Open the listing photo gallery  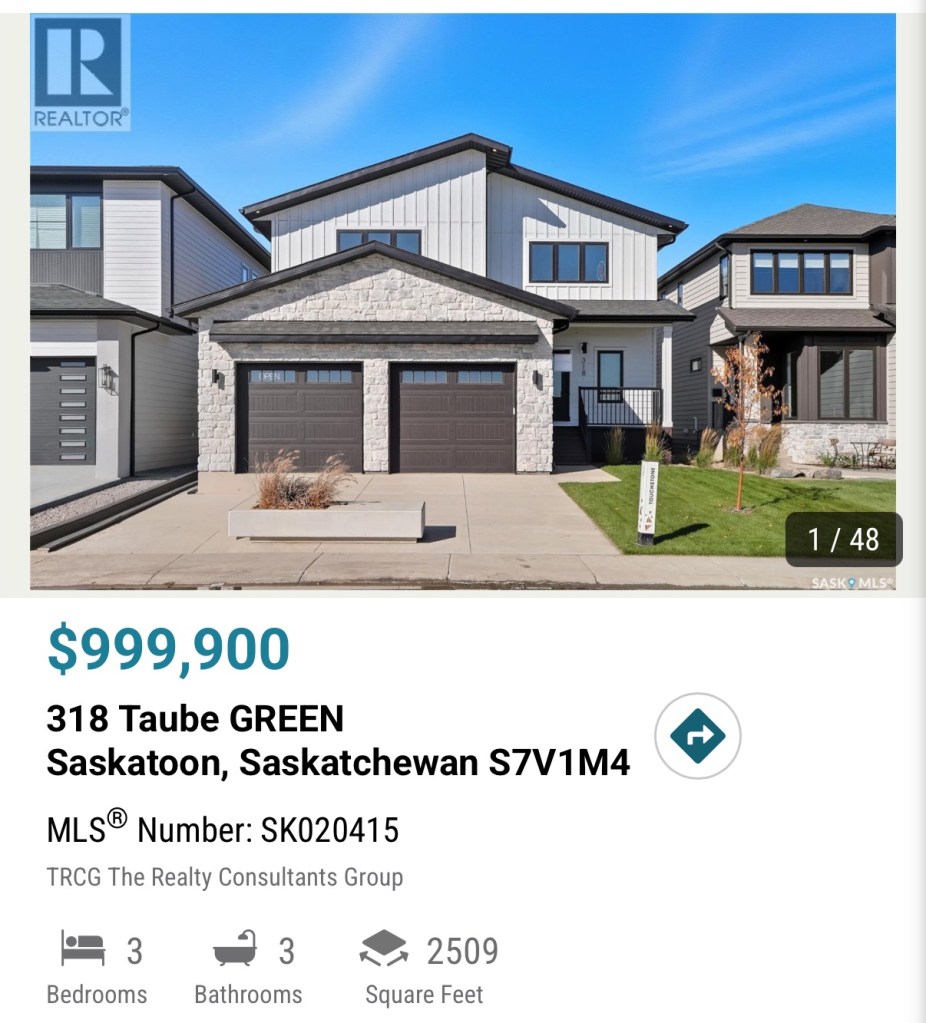[x=462, y=300]
